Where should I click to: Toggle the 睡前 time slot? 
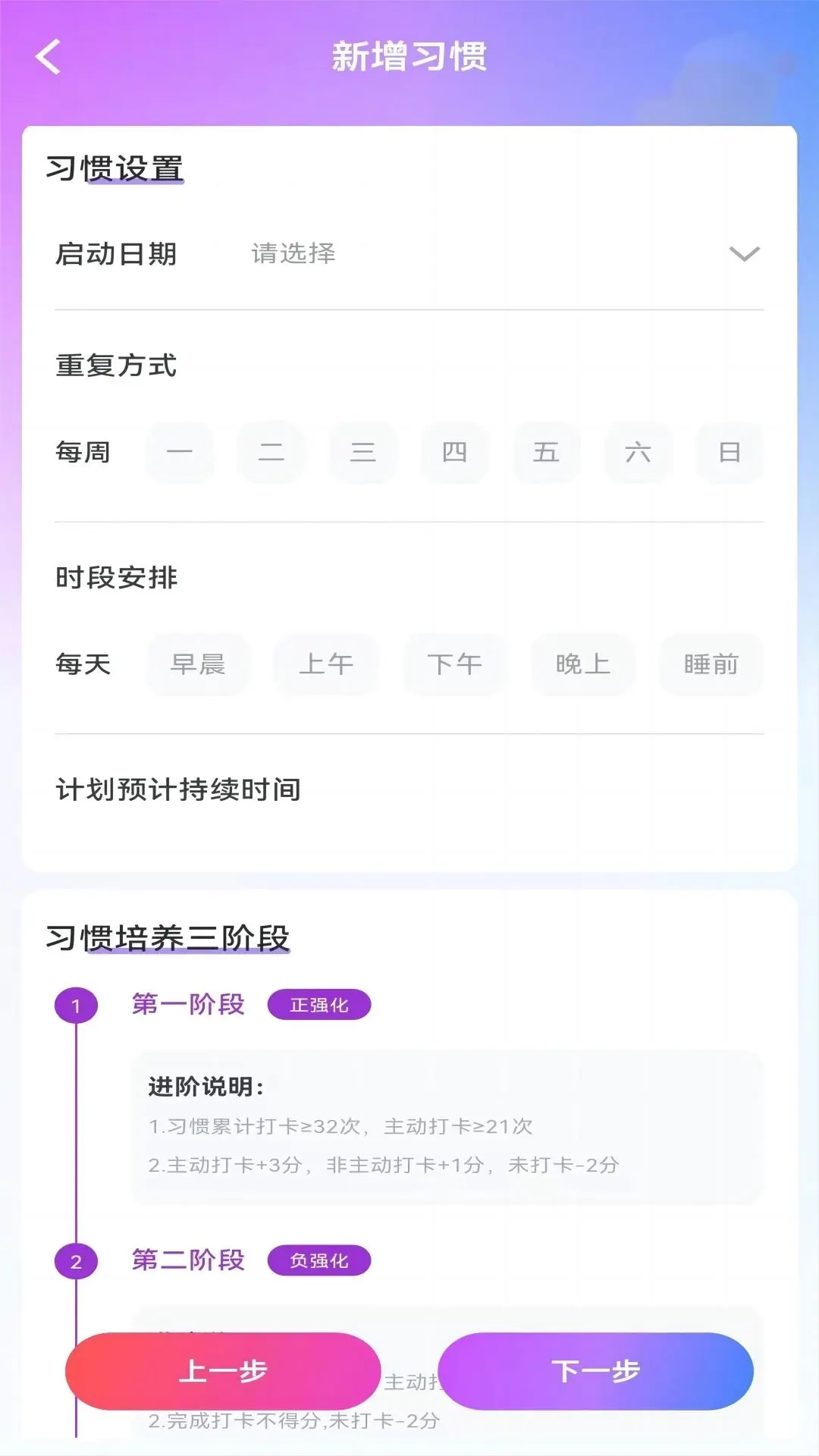[x=711, y=665]
